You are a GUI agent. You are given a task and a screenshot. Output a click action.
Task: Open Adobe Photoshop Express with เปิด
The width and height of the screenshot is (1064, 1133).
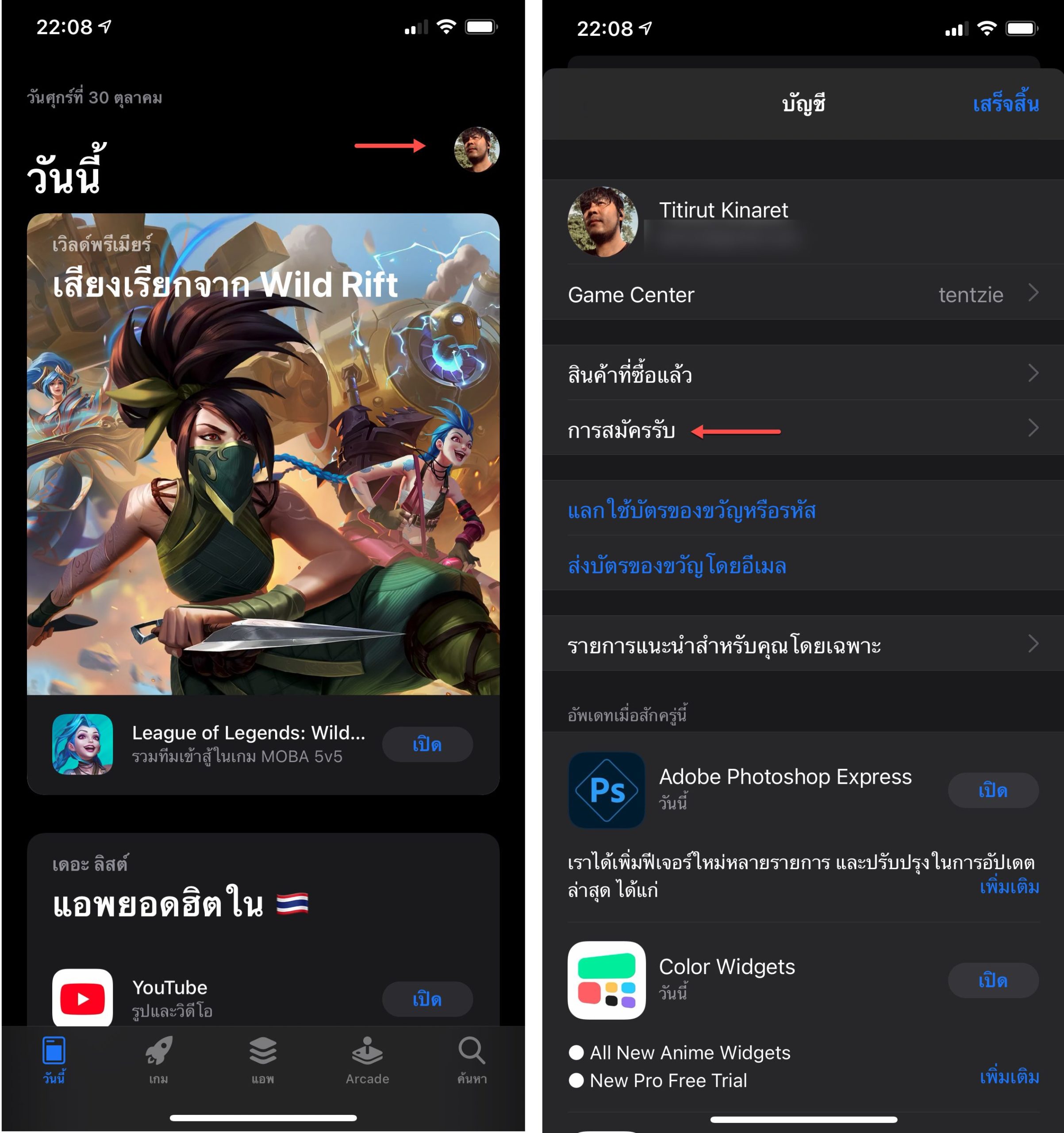pos(993,790)
